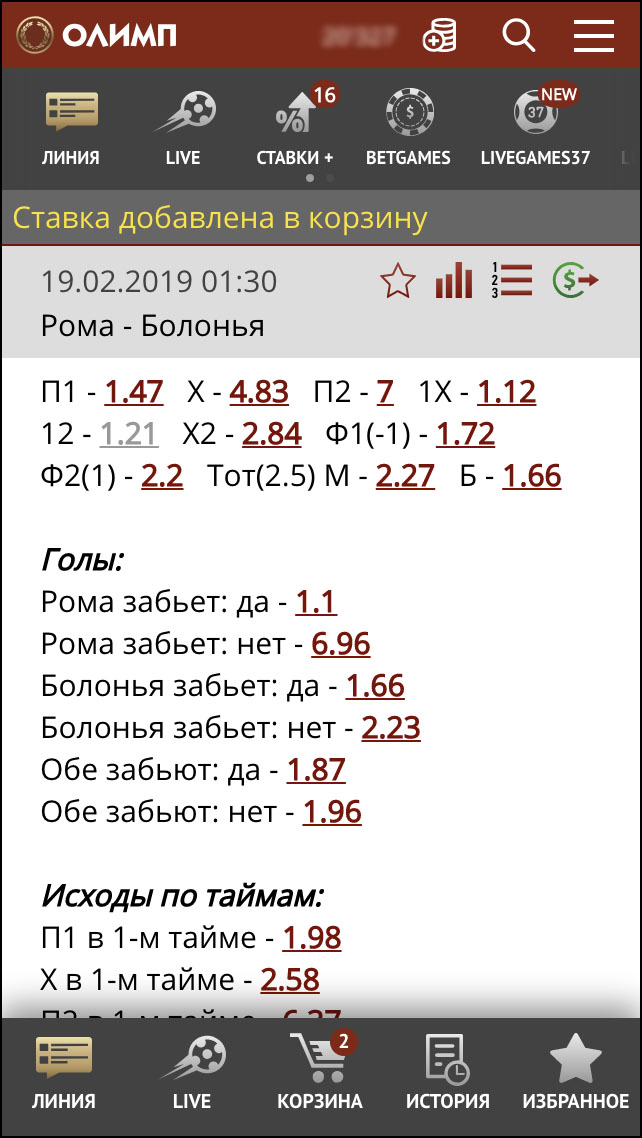Open the search magnifier
The image size is (642, 1138).
(519, 36)
